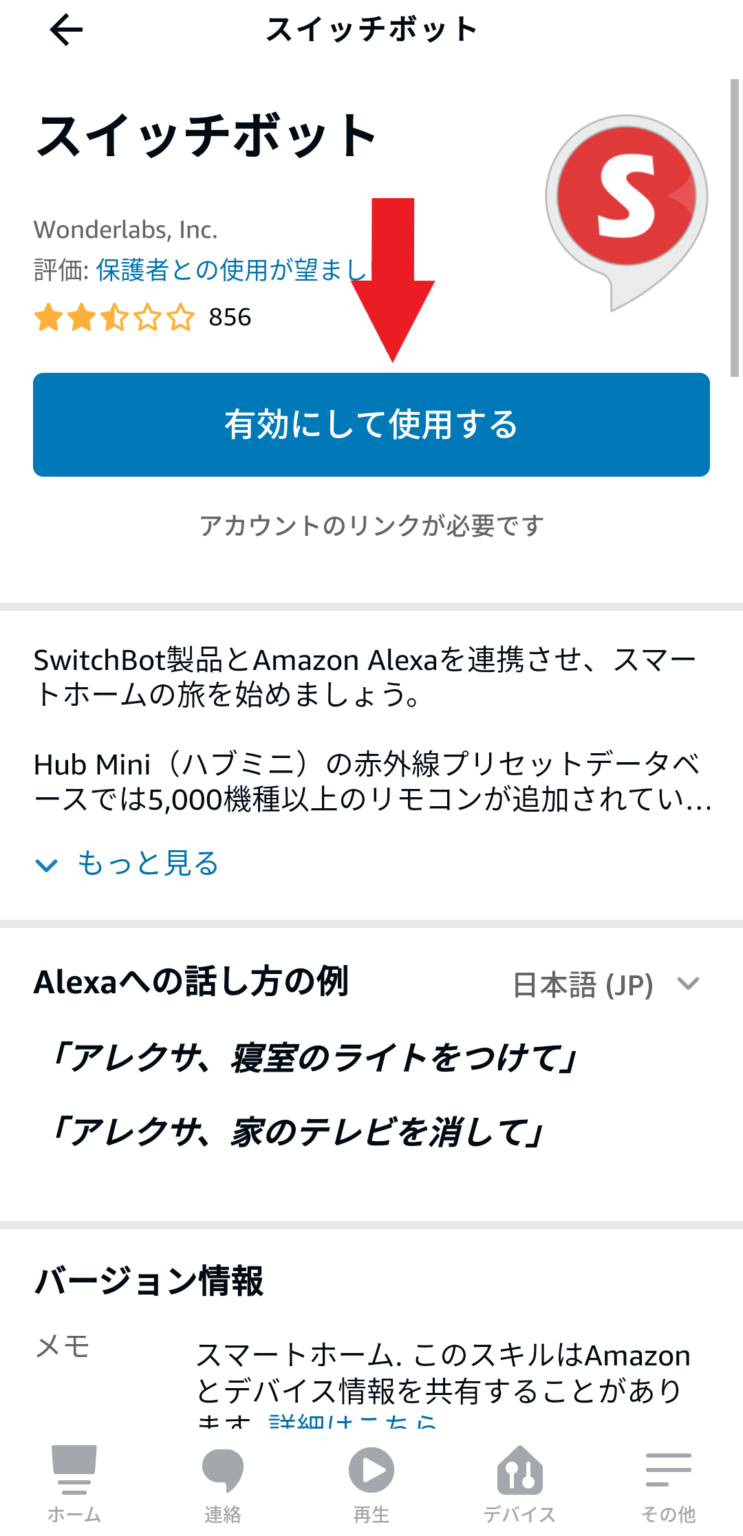This screenshot has width=743, height=1536.
Task: Collapse the description with the chevron arrow
Action: coord(46,864)
